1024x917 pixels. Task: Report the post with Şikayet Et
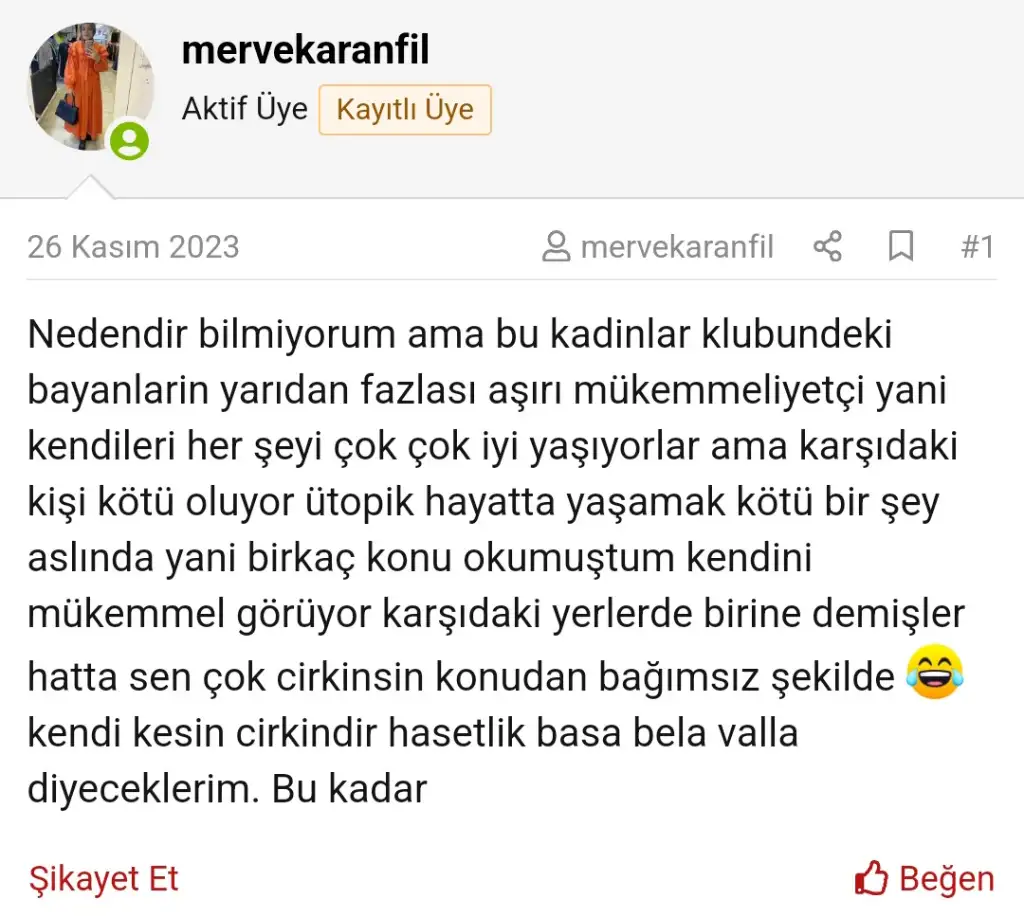click(x=103, y=879)
